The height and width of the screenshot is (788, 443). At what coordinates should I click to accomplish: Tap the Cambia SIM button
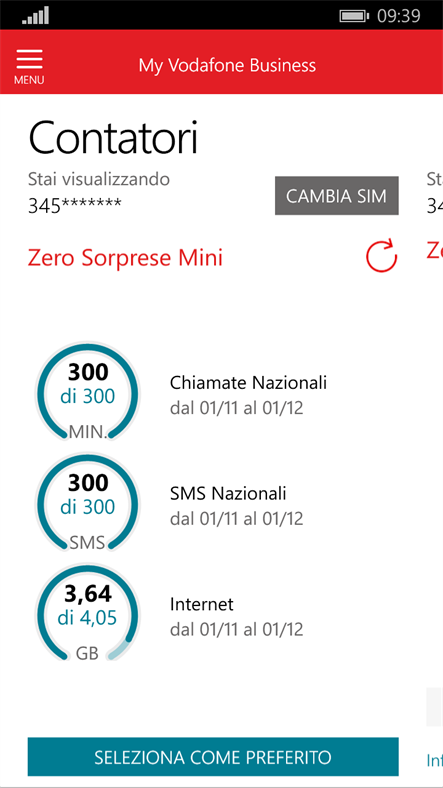337,195
